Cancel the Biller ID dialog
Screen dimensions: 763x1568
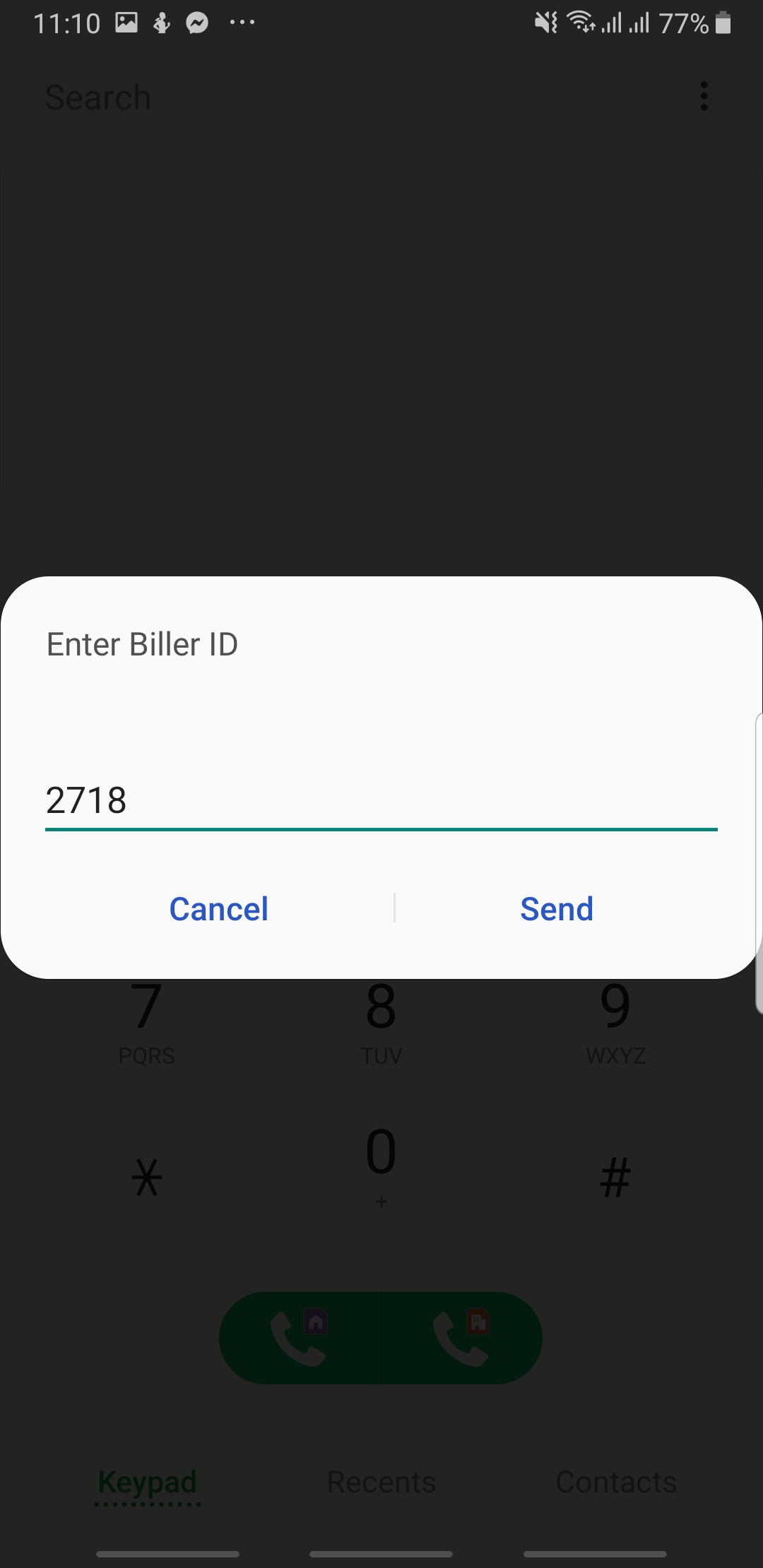[218, 909]
